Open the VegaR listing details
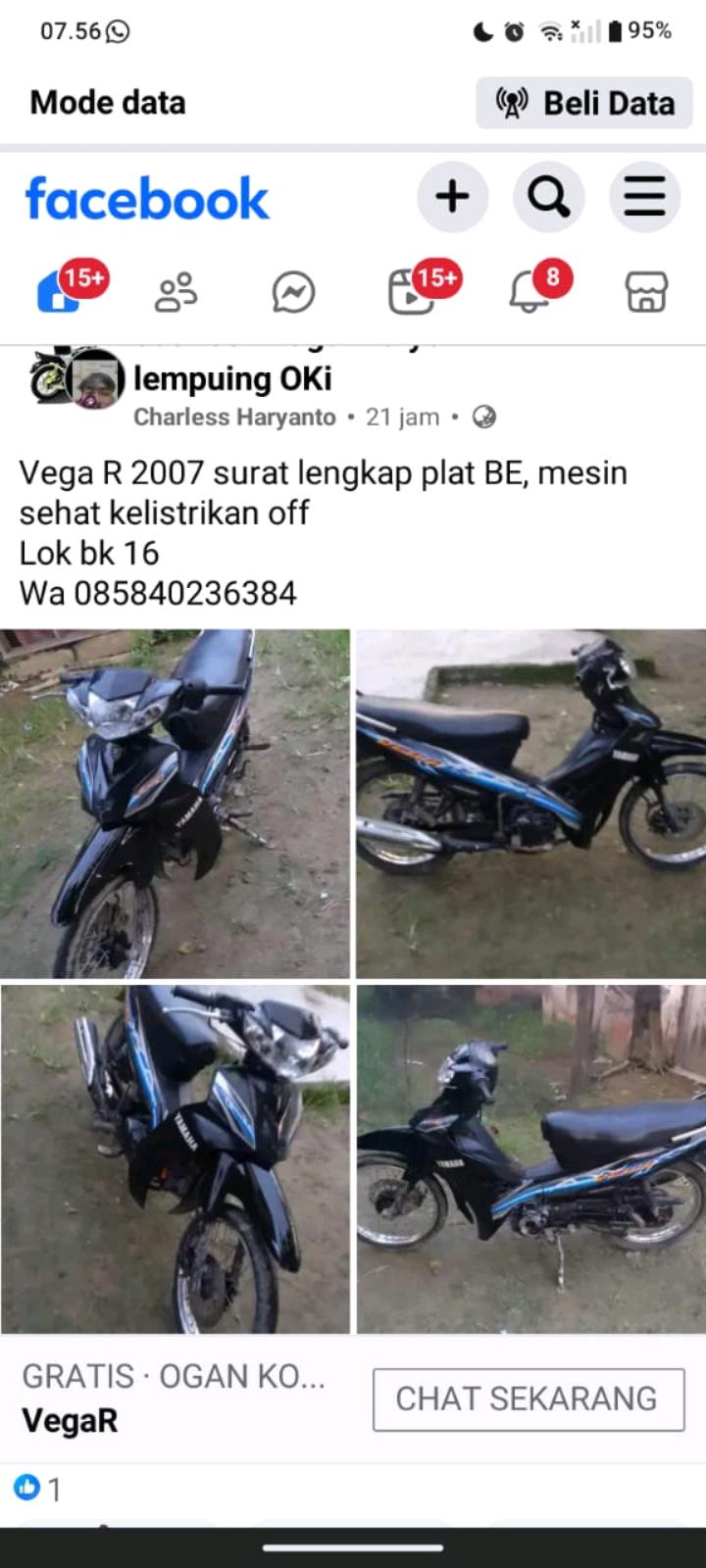 [x=70, y=1420]
